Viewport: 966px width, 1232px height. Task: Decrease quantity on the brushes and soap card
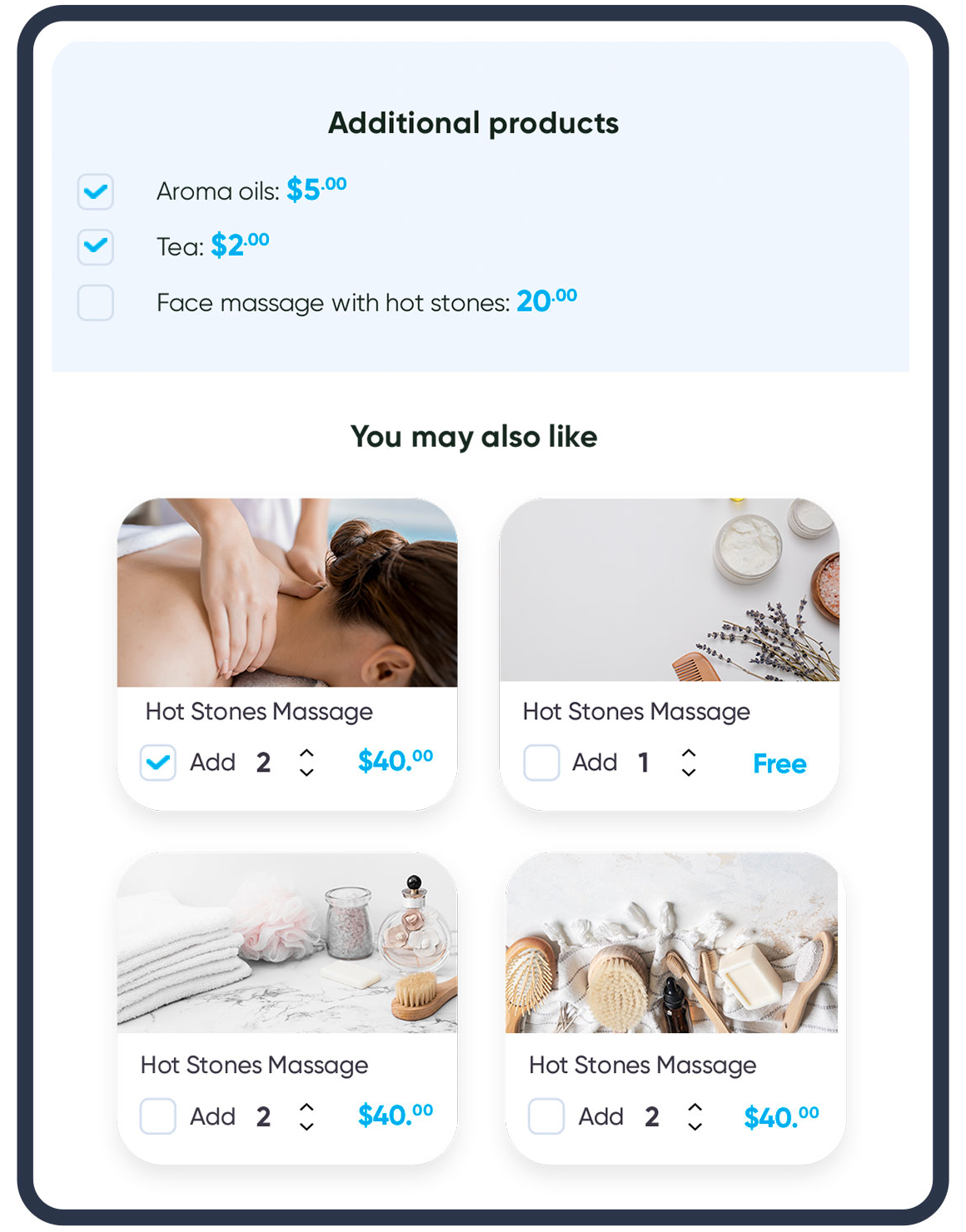coord(695,1126)
